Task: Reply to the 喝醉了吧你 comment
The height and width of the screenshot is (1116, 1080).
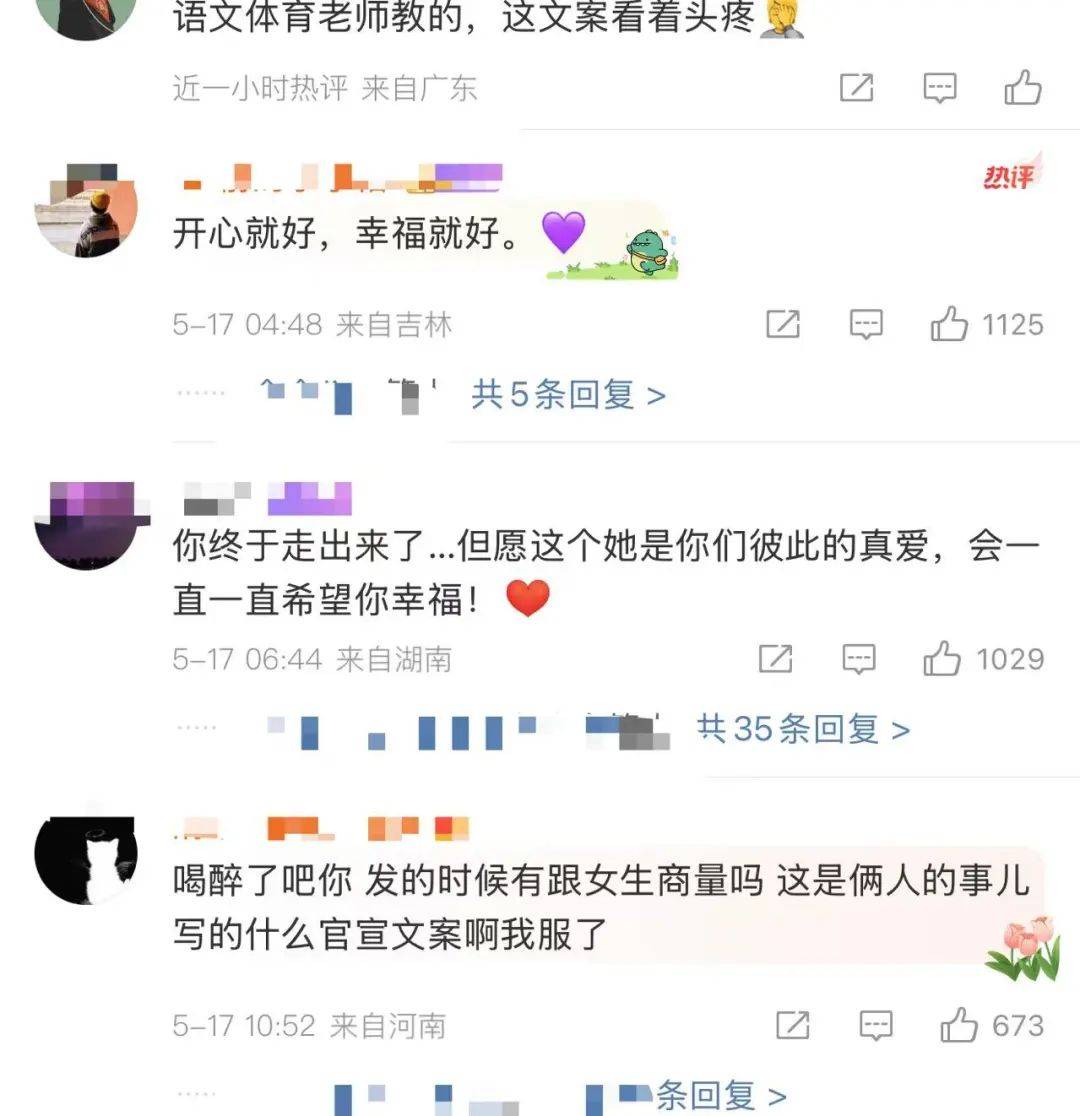Action: 876,1025
